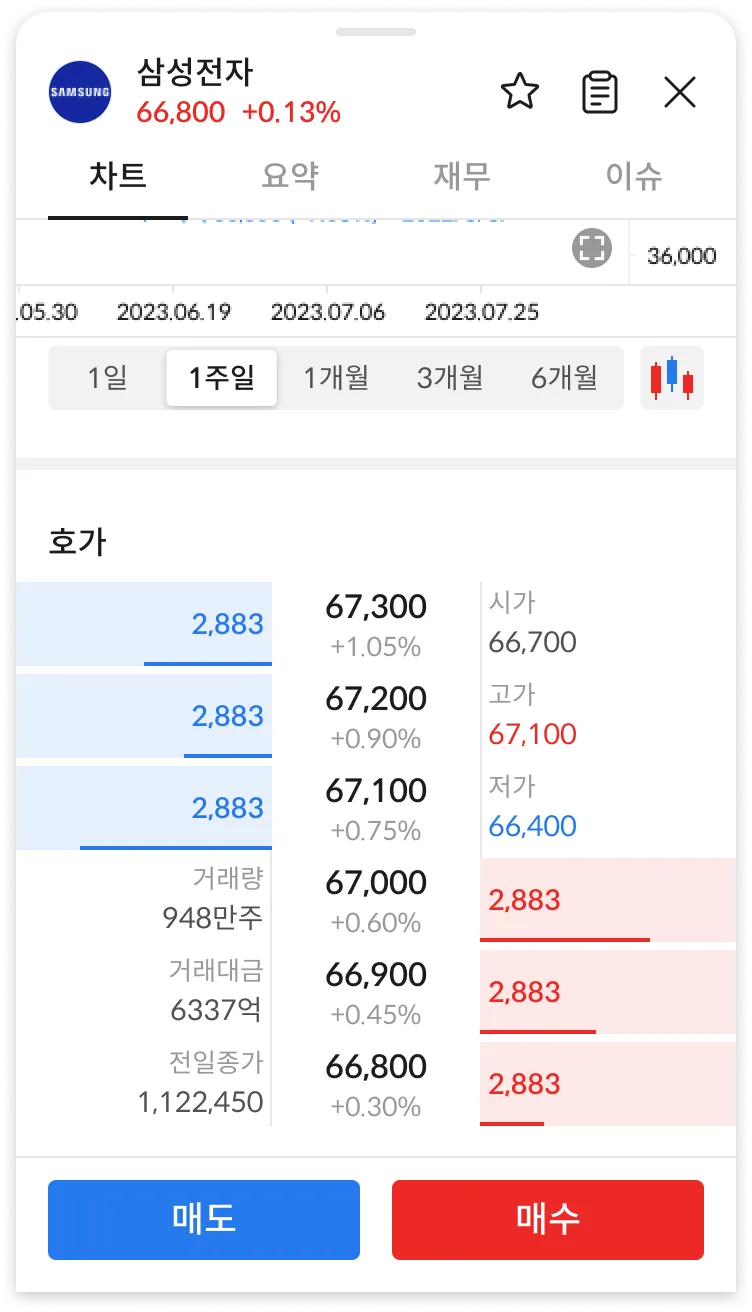This screenshot has width=752, height=1312.
Task: Open the 재무 tab
Action: (x=462, y=177)
